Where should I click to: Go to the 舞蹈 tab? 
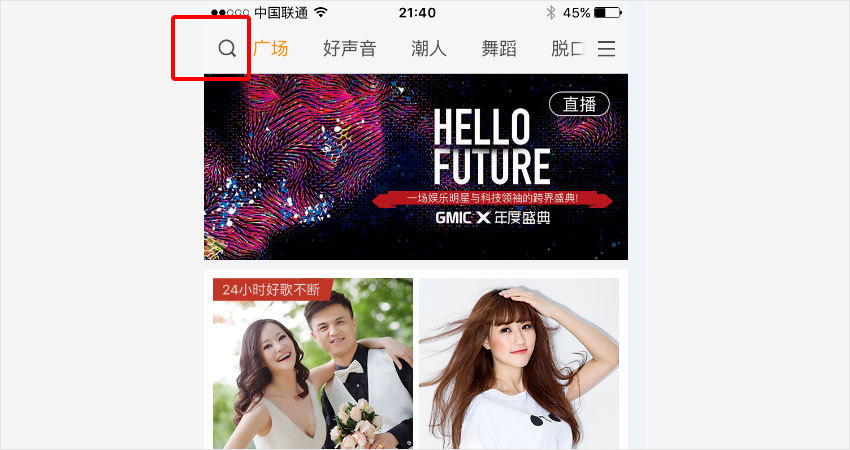499,48
